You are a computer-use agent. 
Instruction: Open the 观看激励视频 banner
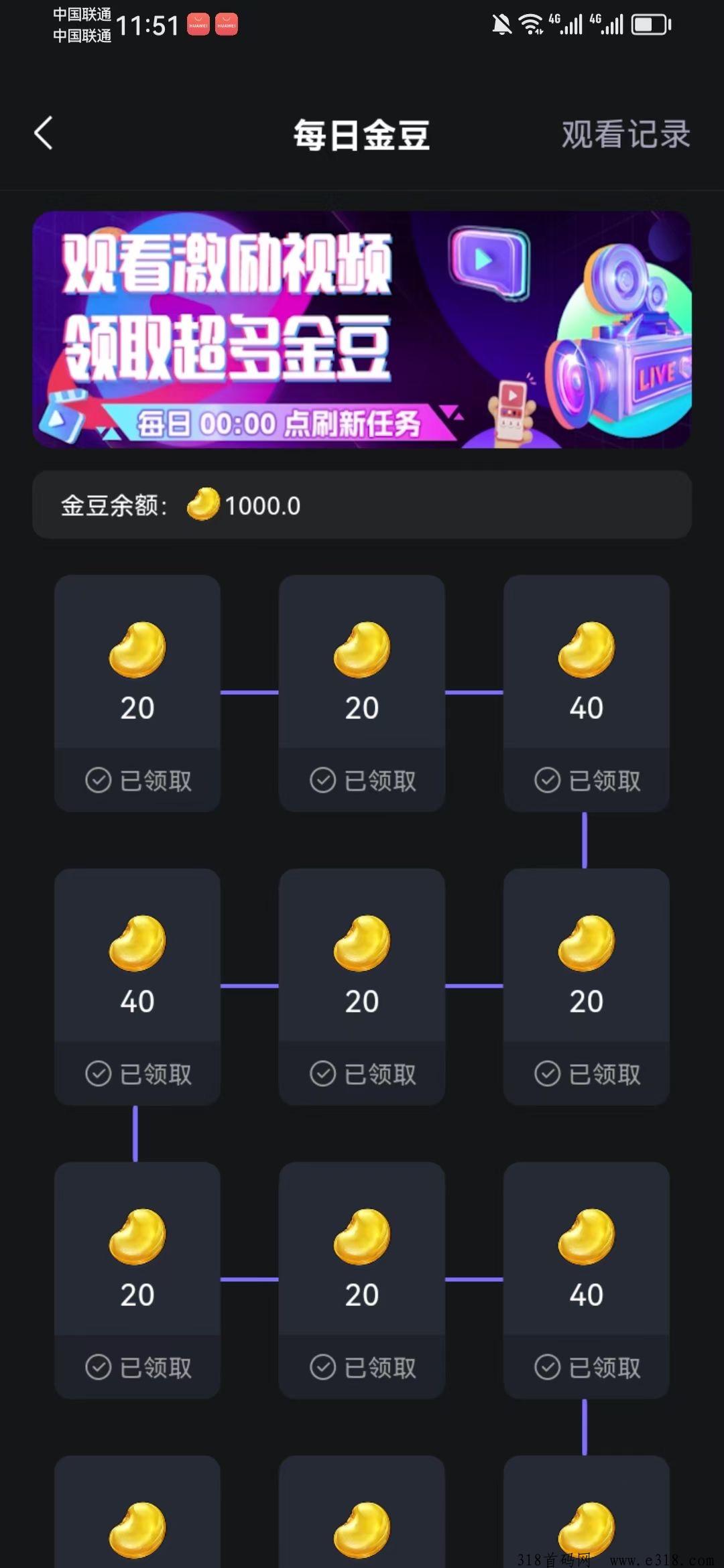click(362, 329)
